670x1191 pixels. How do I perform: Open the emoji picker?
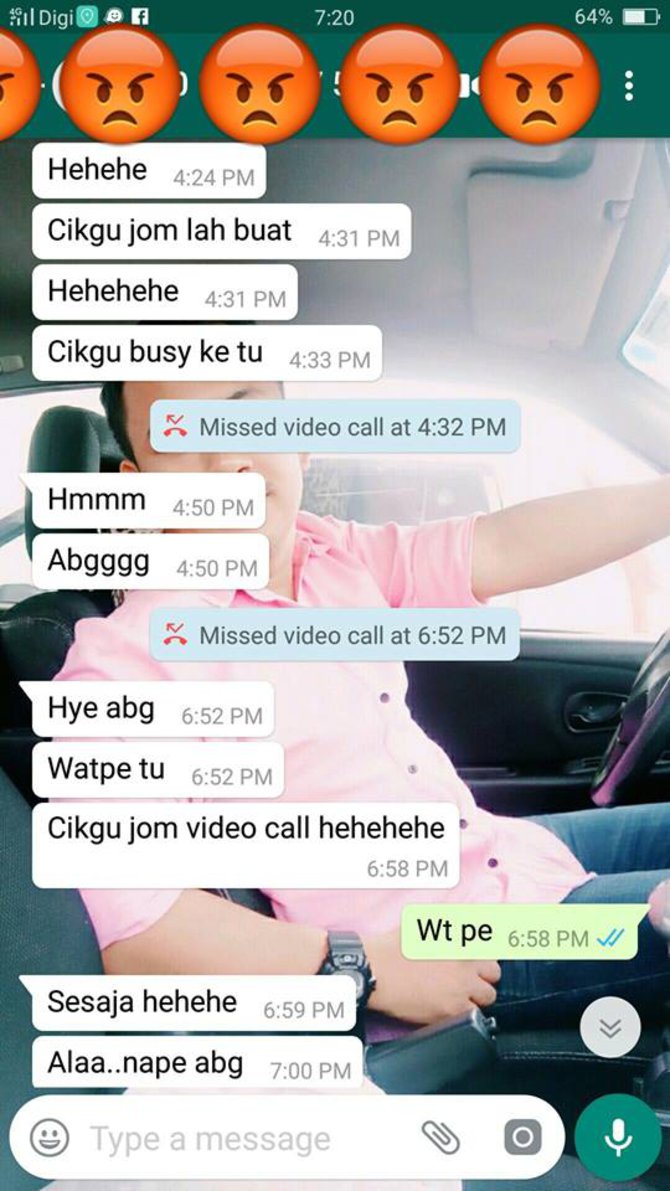click(50, 1137)
